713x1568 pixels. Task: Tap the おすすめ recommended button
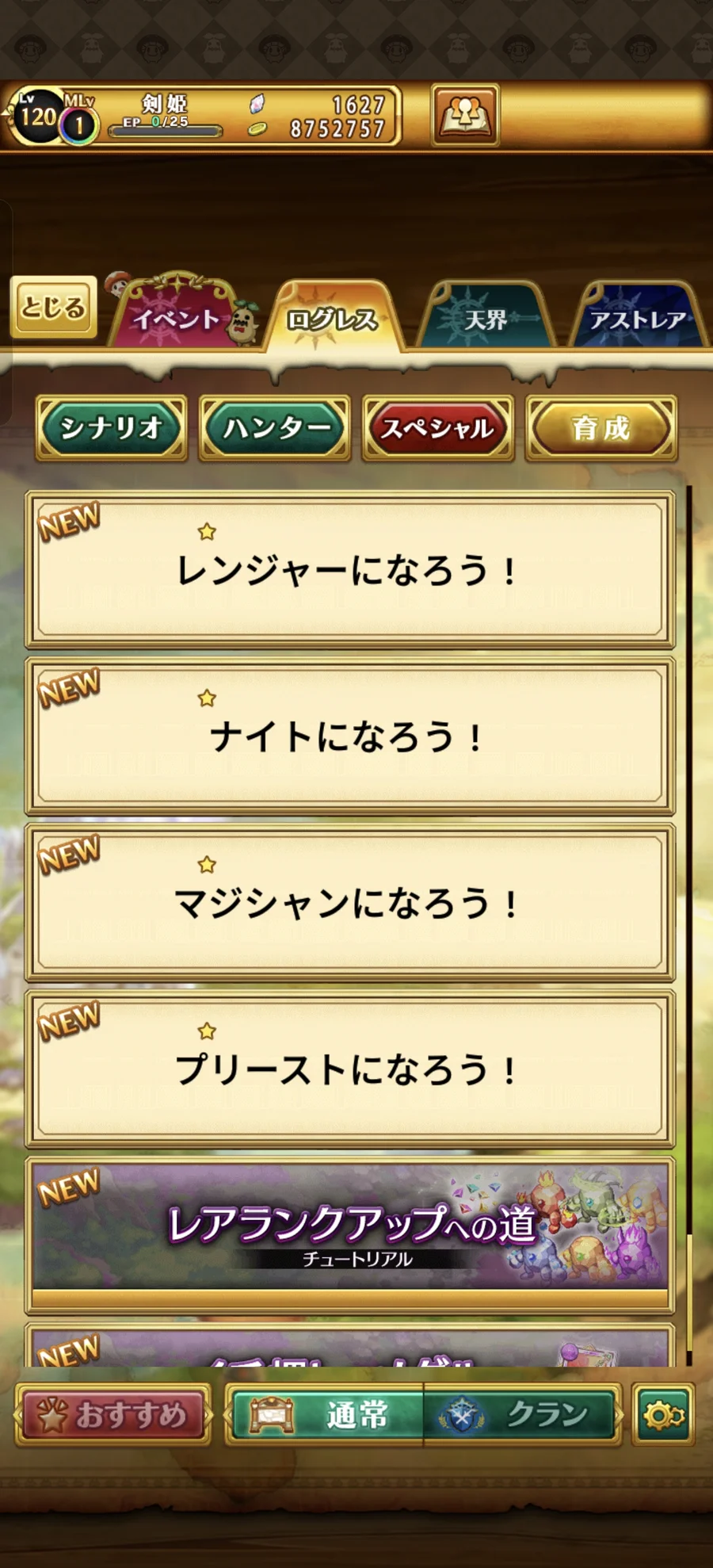[113, 1415]
